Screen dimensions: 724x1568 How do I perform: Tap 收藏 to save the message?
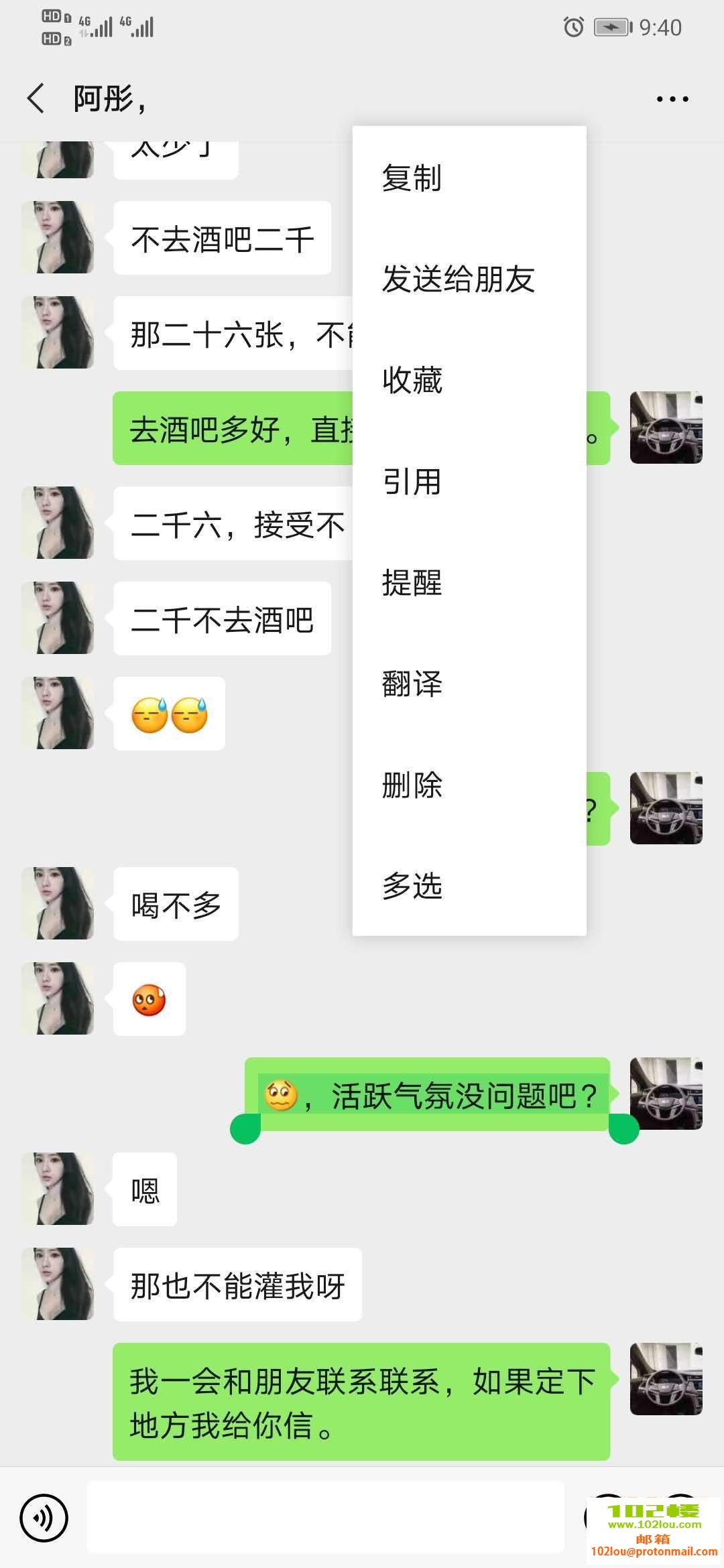(x=412, y=381)
